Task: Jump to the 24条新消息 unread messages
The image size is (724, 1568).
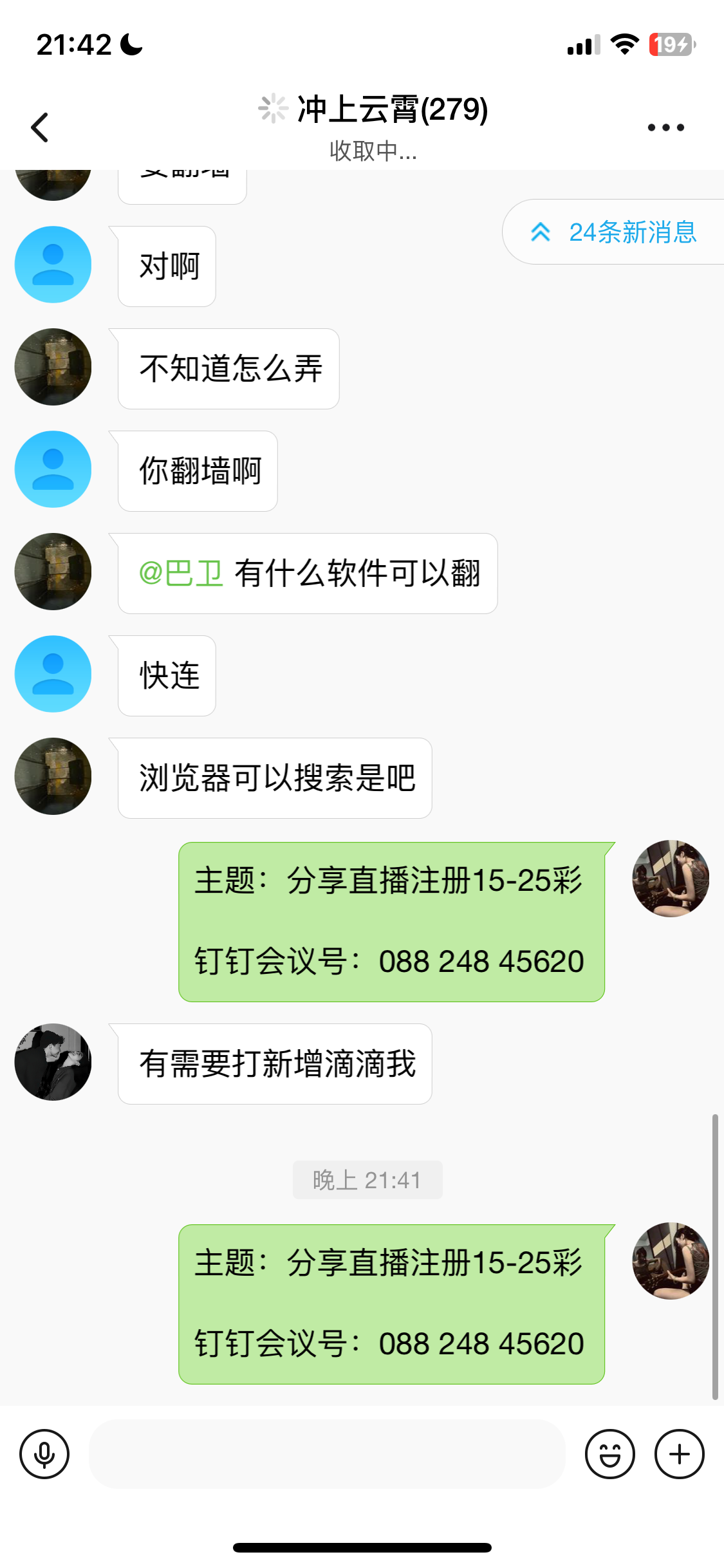Action: (615, 232)
